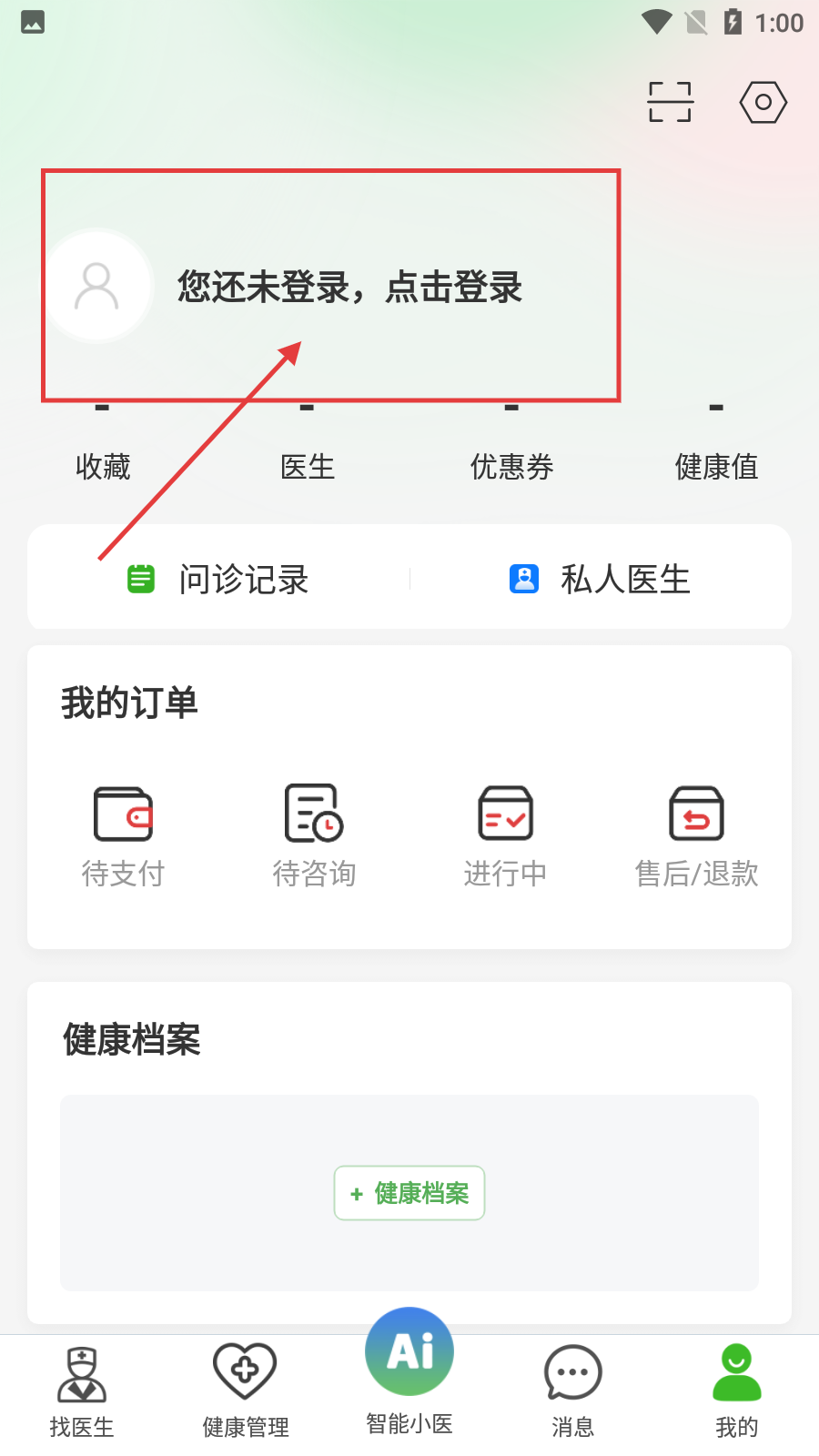Switch to the 消息 tab
Screen dimensions: 819x1456
pos(573,1392)
